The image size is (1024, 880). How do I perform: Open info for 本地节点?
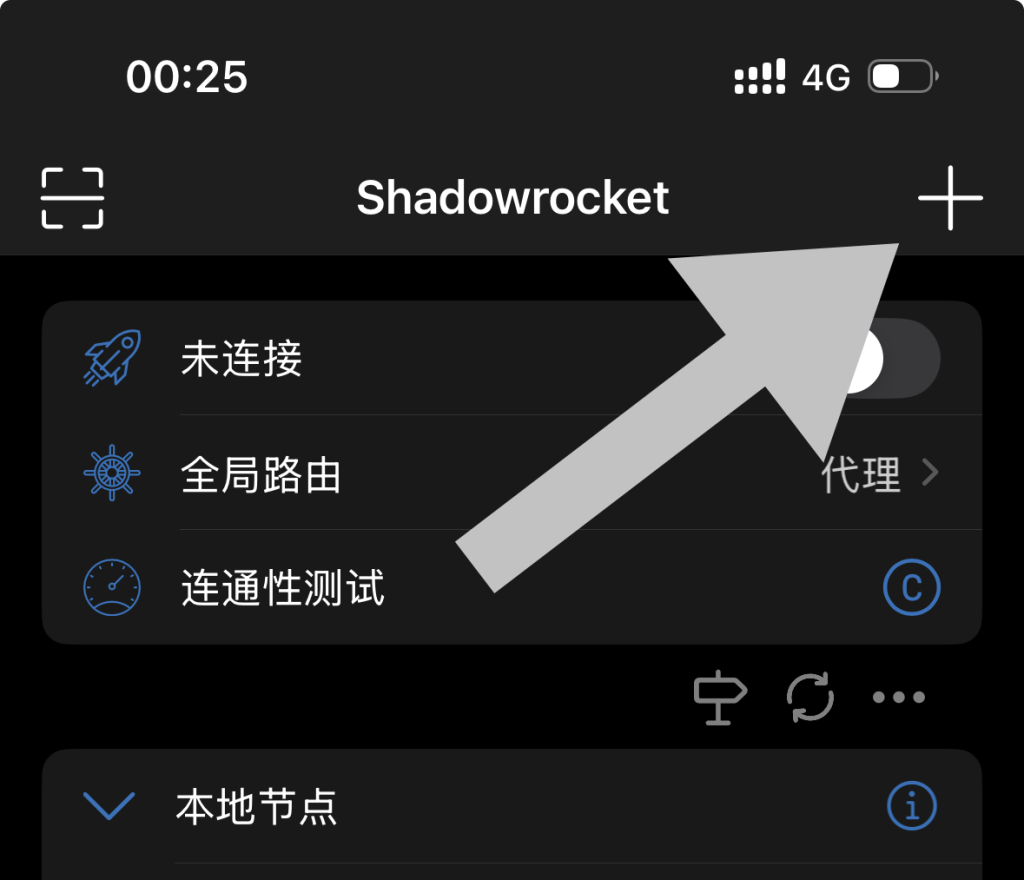(912, 806)
